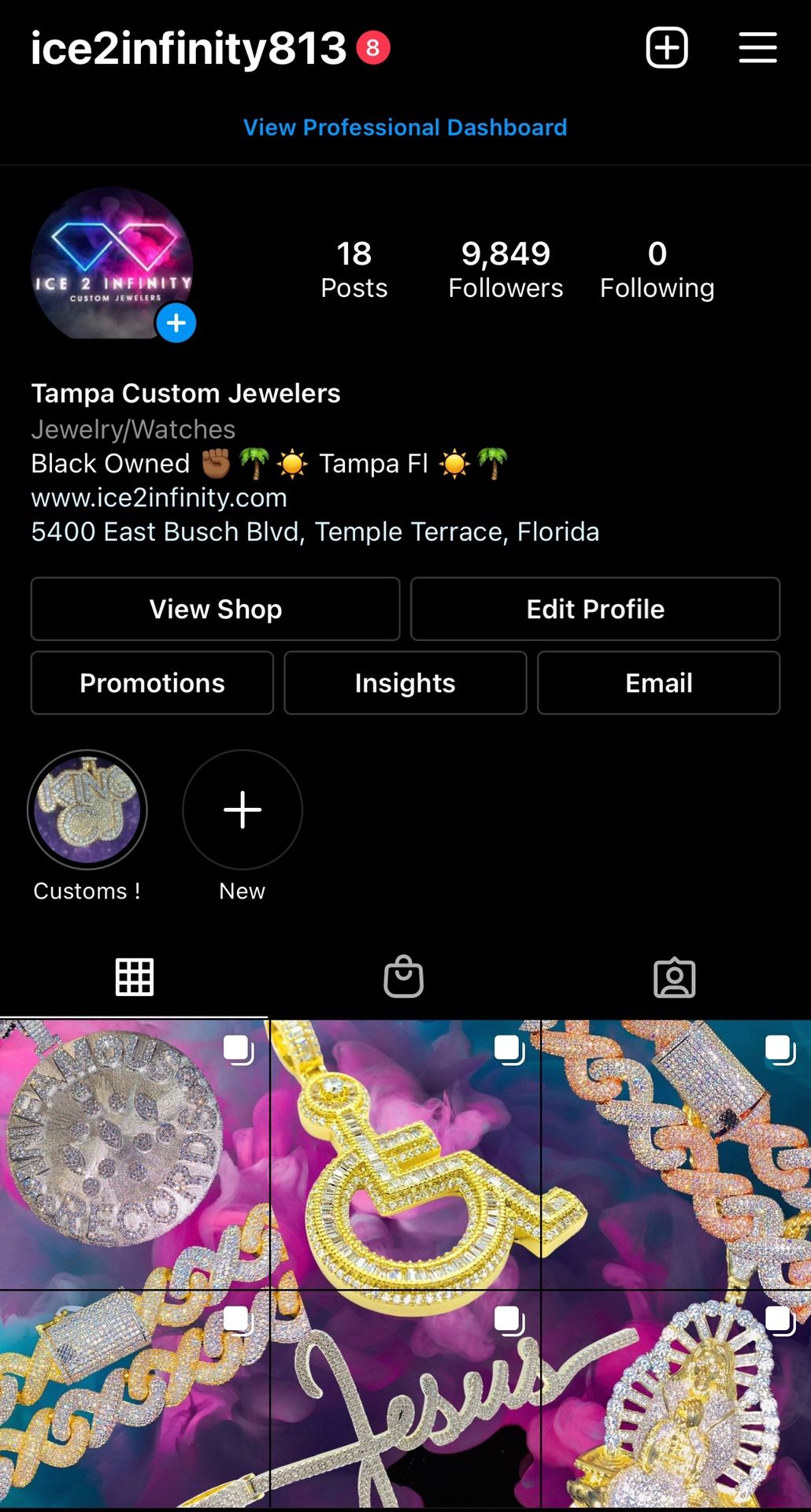
Task: Click the carousel icon on the wheelchair pendant post
Action: click(x=509, y=1048)
